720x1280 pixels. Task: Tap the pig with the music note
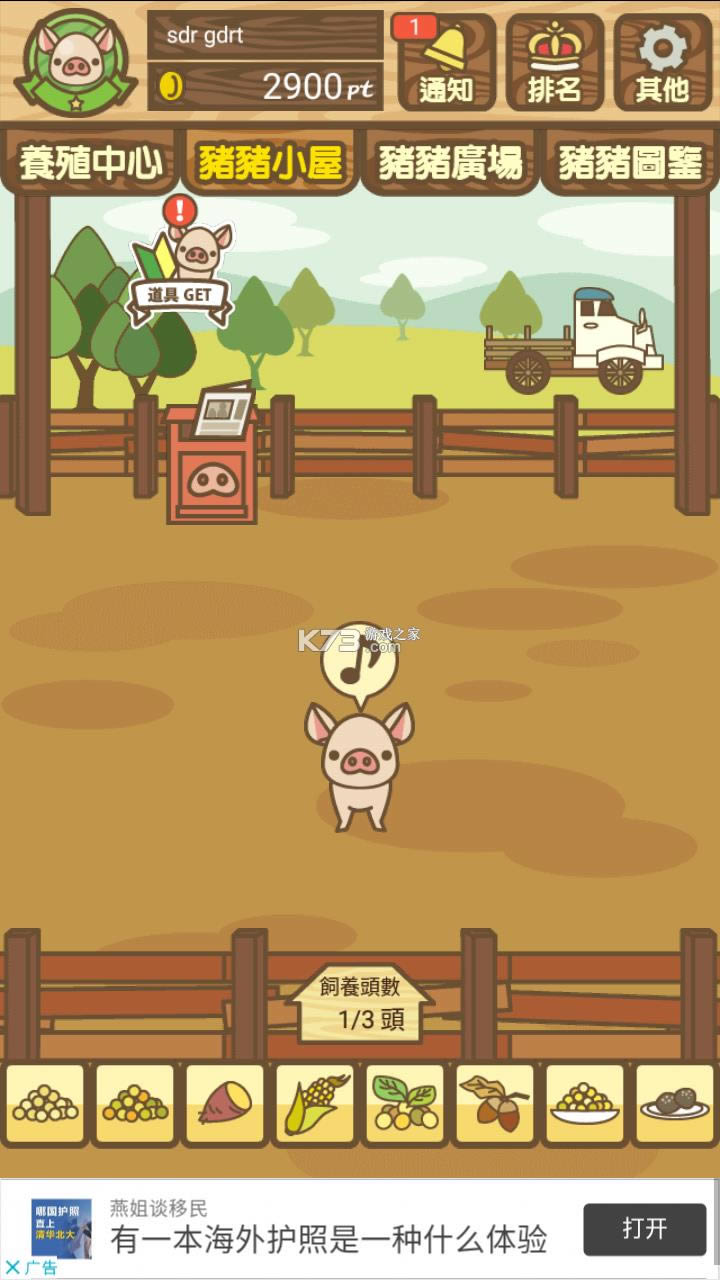358,760
